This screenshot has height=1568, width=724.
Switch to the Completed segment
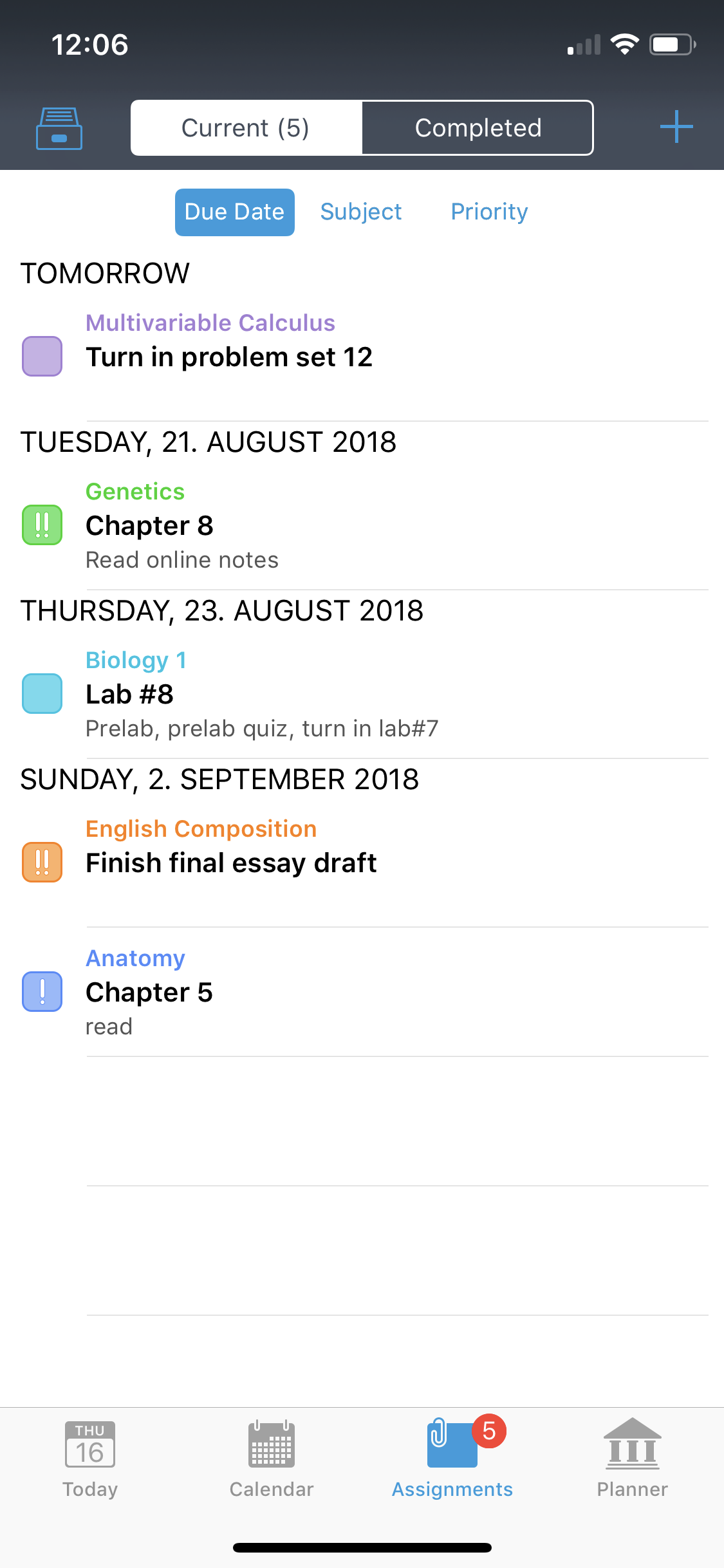click(478, 127)
